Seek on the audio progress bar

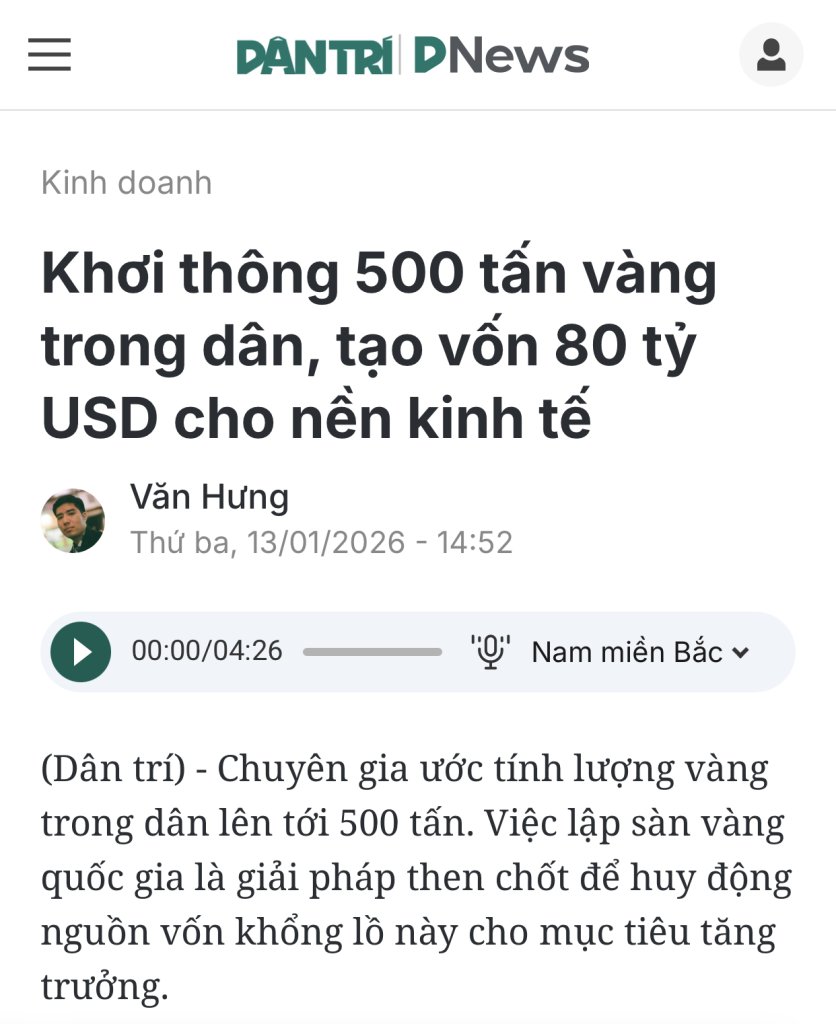pyautogui.click(x=372, y=652)
